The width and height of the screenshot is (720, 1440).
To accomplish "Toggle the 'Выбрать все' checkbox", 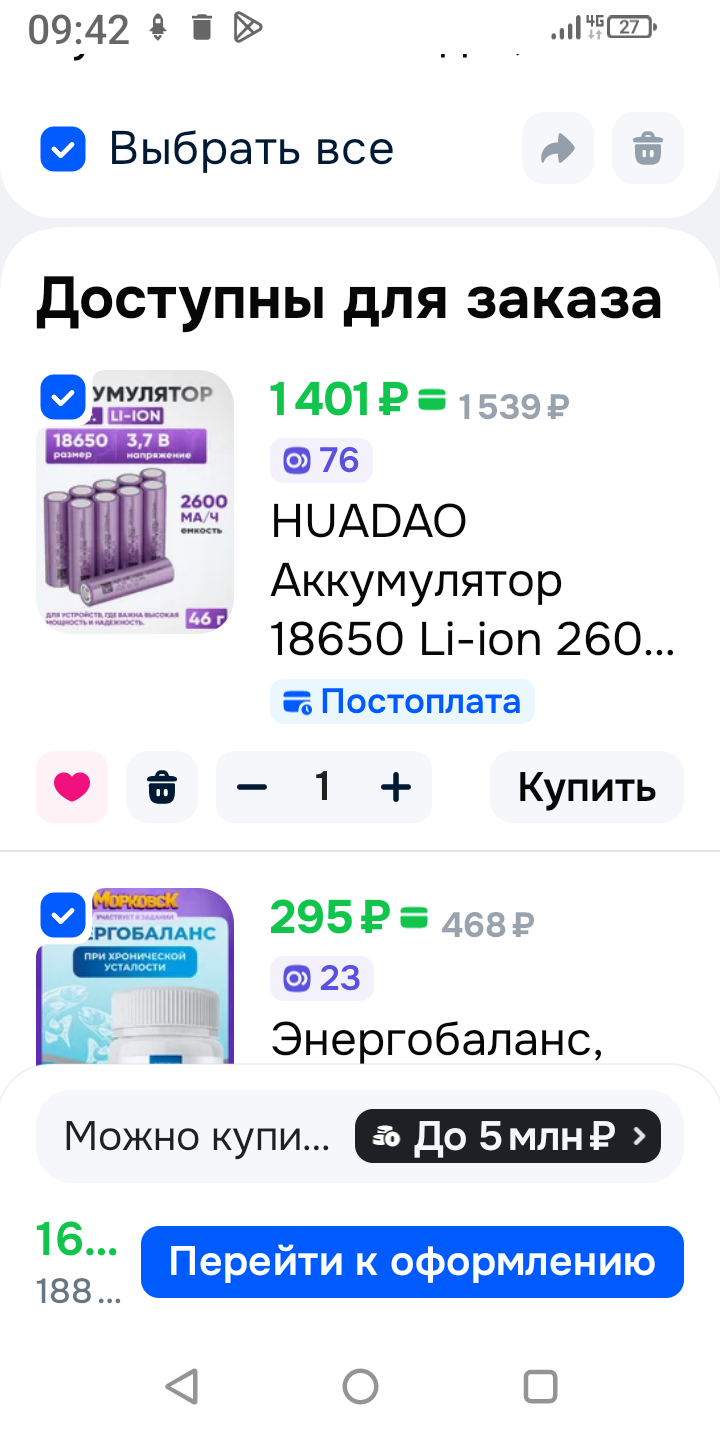I will 63,150.
